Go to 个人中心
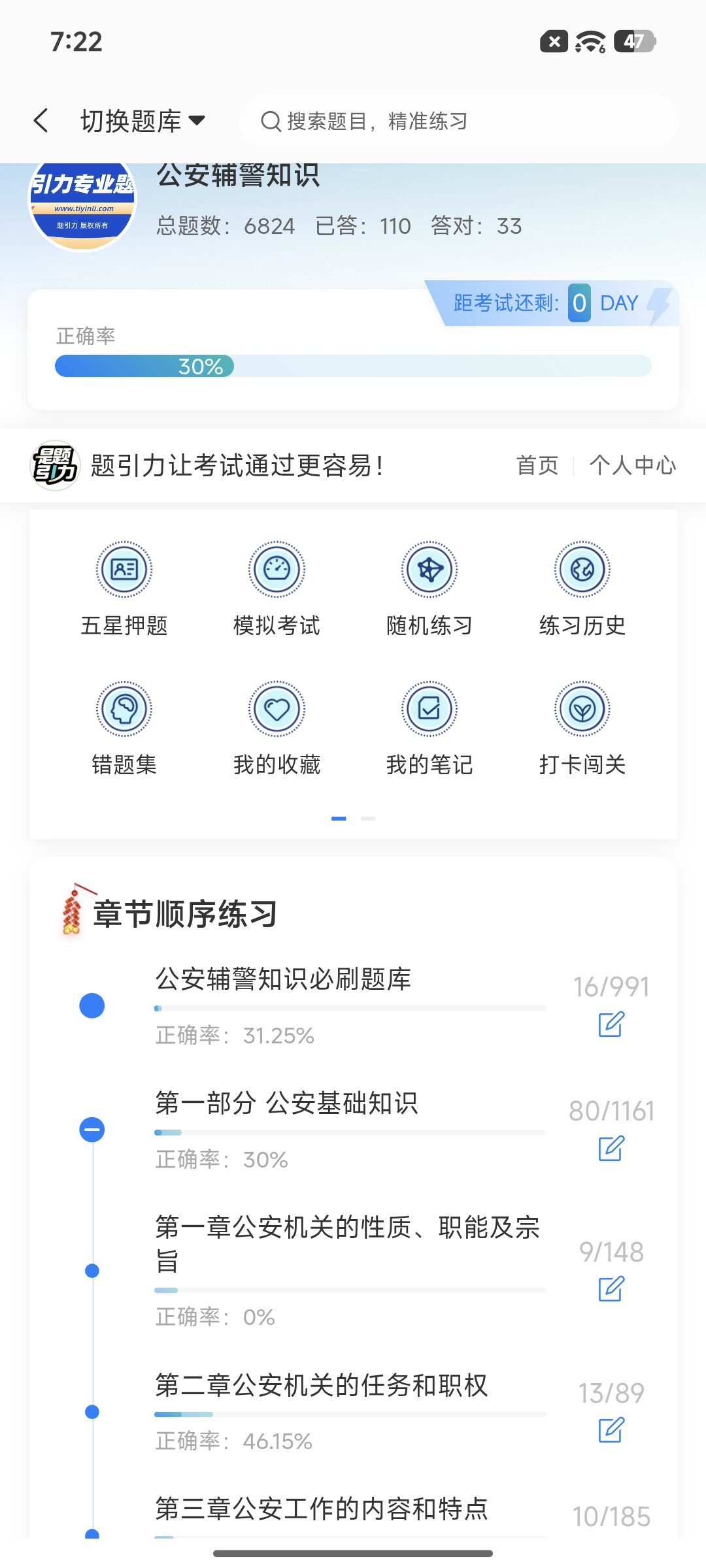 633,466
